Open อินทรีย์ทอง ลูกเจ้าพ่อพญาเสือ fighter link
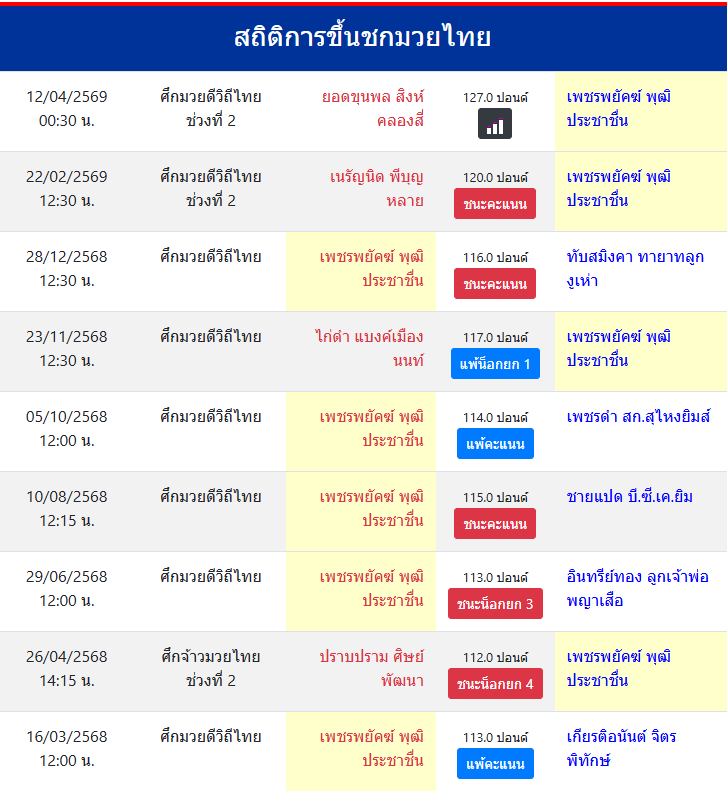Screen dimensions: 727x791 [x=636, y=589]
